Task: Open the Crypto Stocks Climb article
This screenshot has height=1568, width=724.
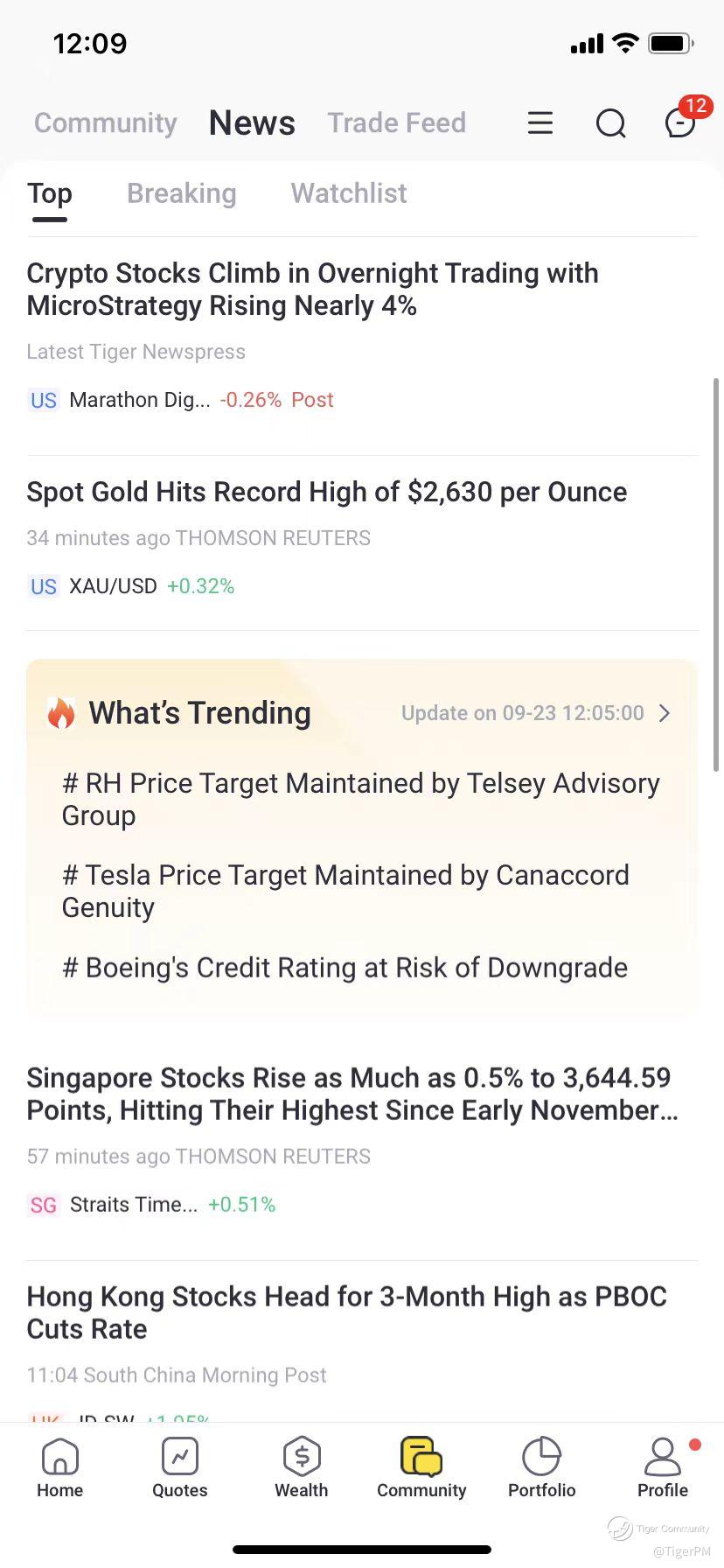Action: tap(312, 290)
